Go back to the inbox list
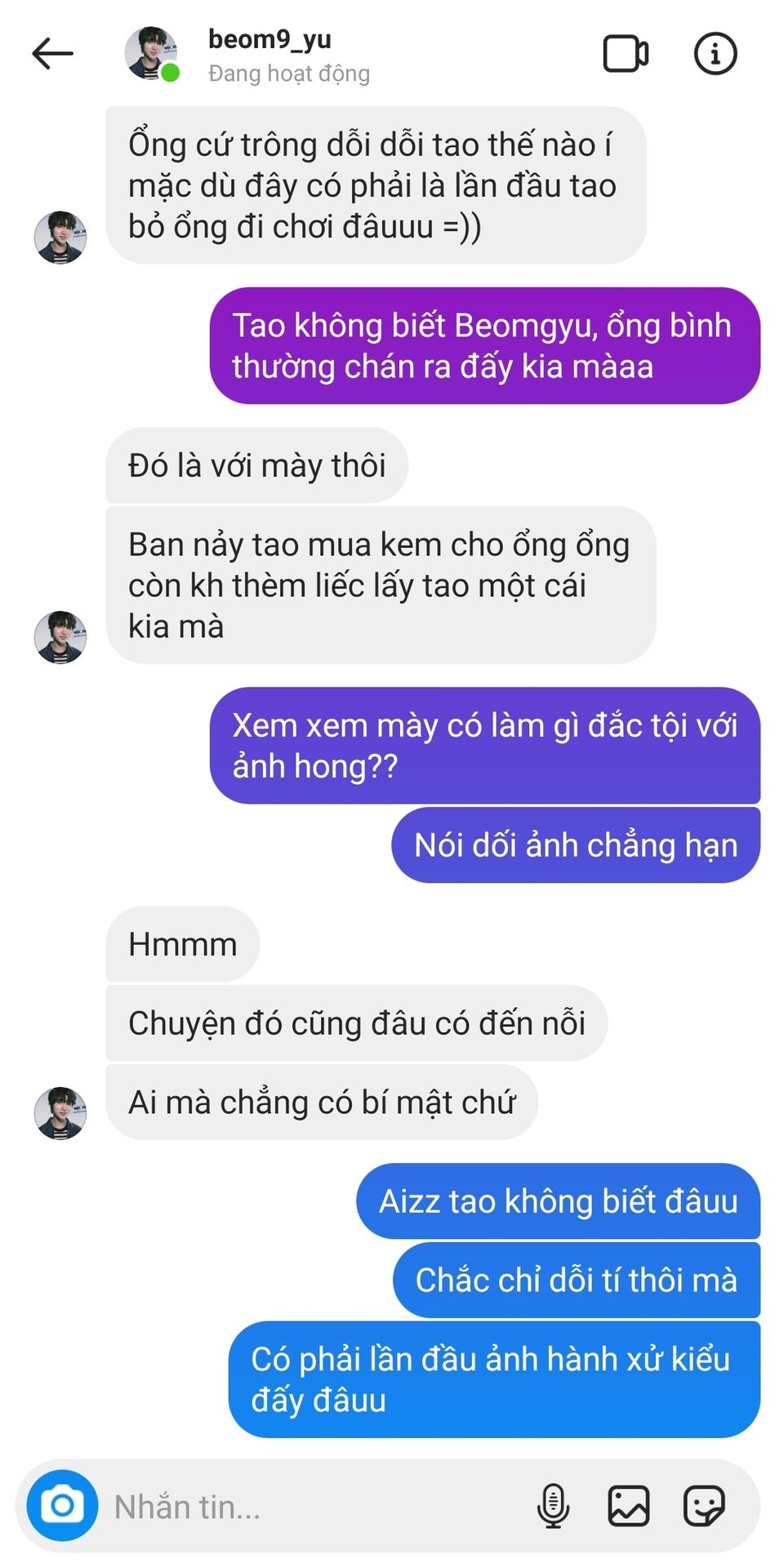Screen dimensions: 775x1568 [x=53, y=54]
